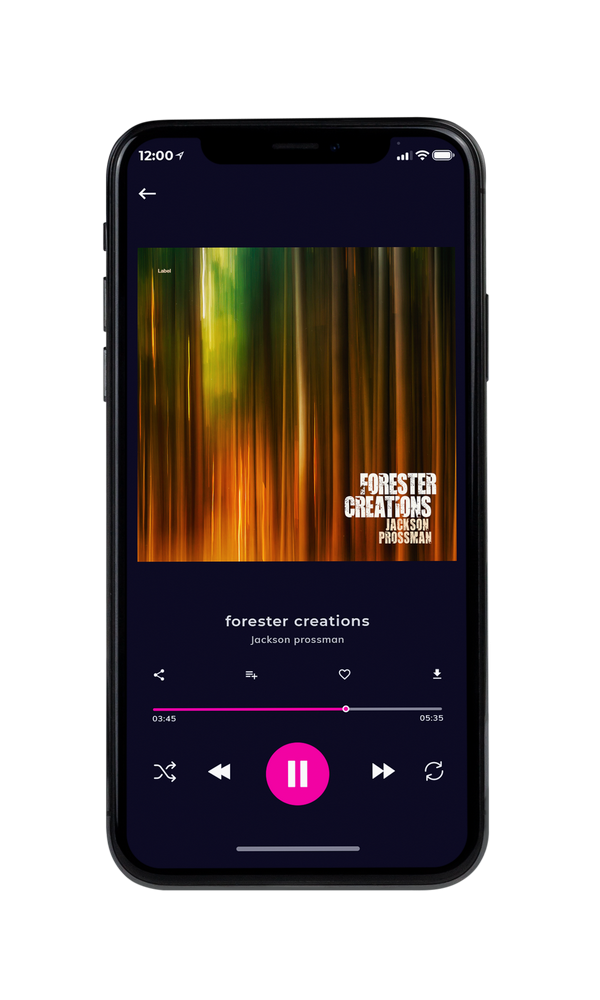Skip to the previous track
Viewport: 600px width, 1000px height.
pos(219,772)
